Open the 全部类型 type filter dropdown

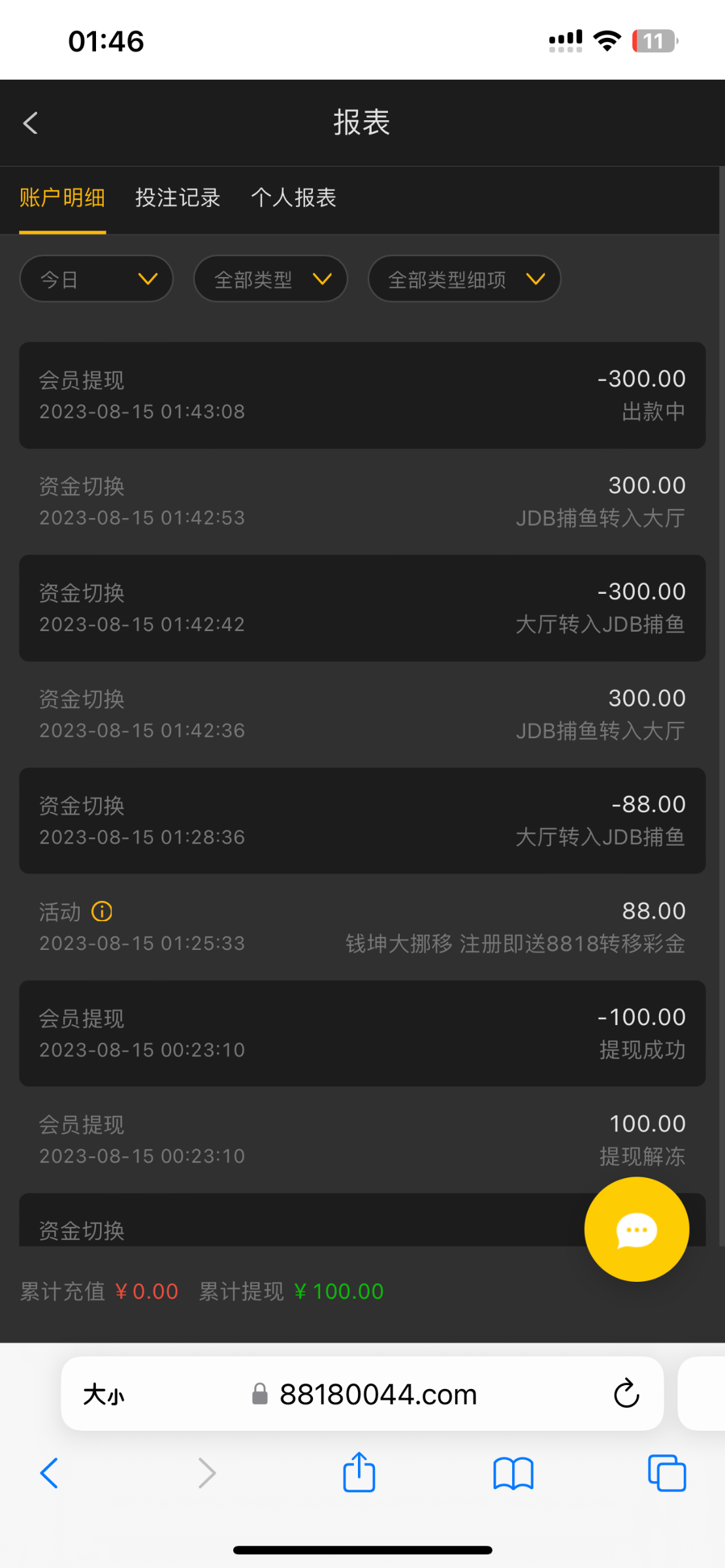[270, 279]
